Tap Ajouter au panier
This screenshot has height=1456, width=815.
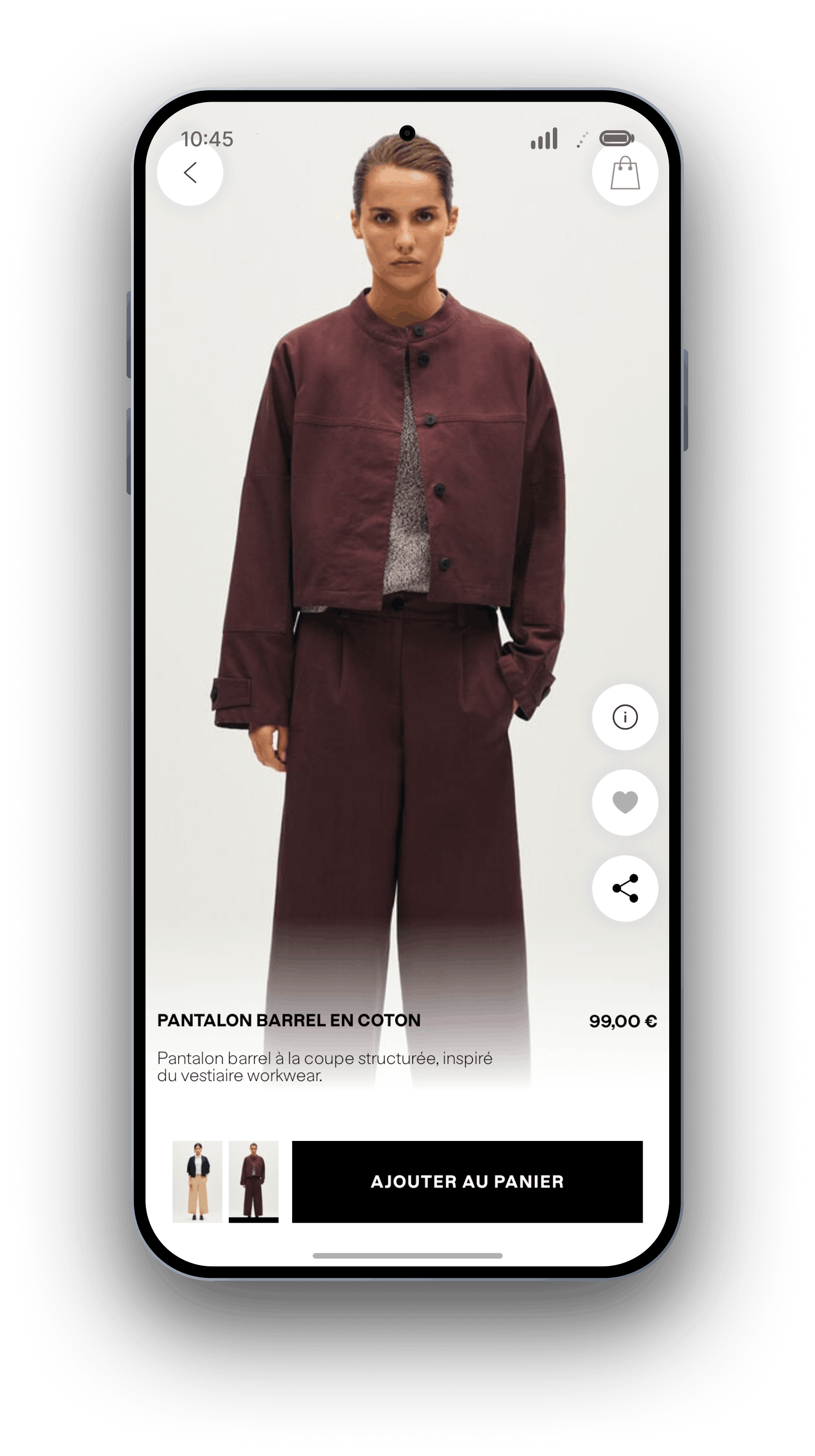pos(467,1181)
